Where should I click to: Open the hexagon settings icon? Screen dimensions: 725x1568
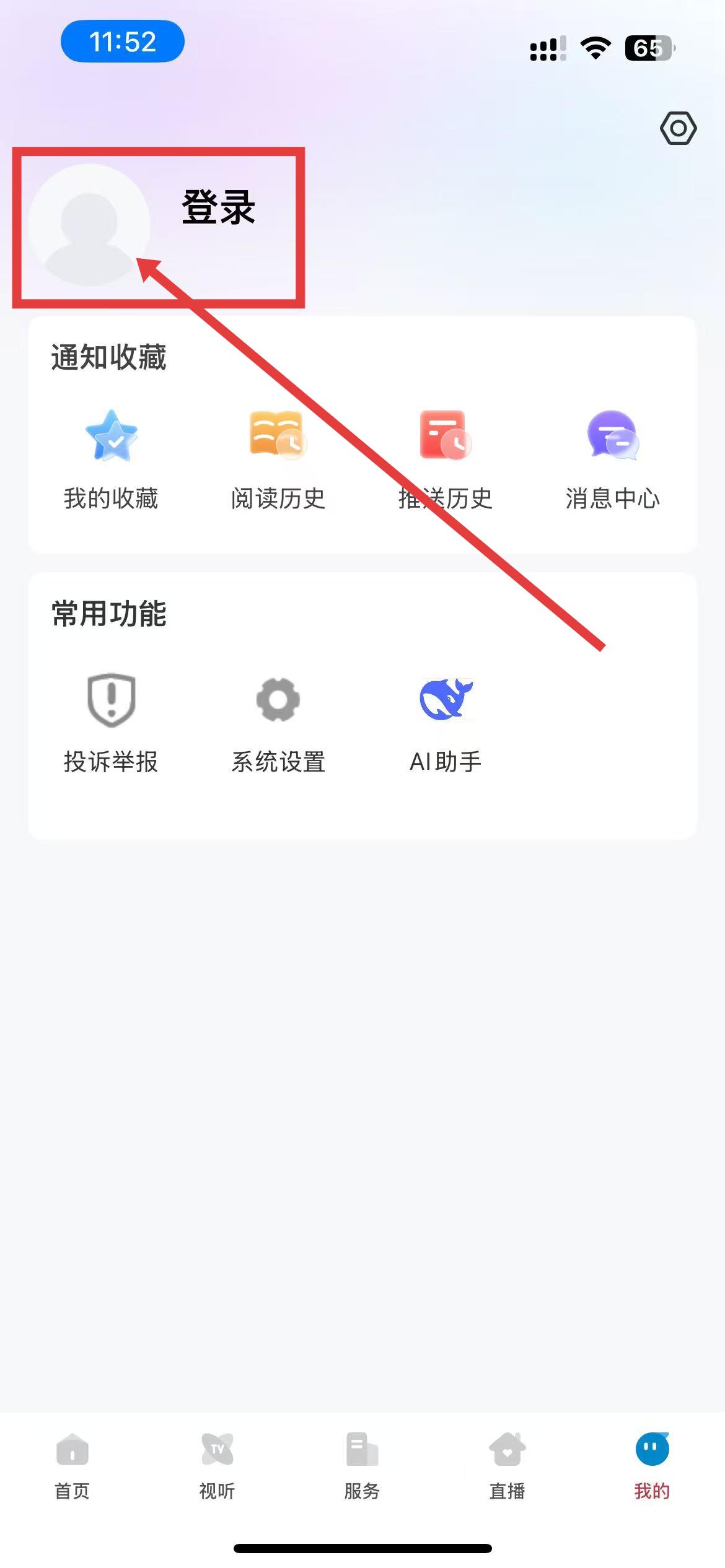click(678, 128)
